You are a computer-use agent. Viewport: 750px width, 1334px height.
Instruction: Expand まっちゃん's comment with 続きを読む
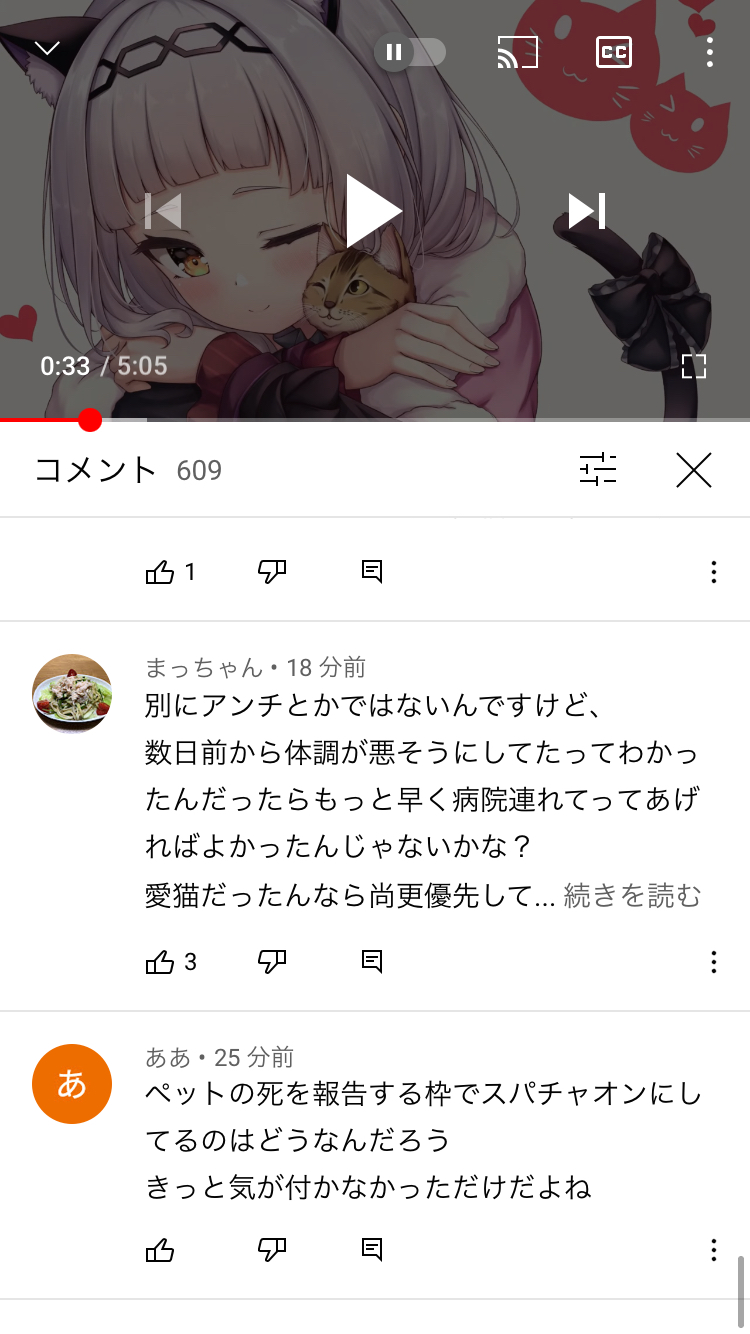[x=632, y=895]
